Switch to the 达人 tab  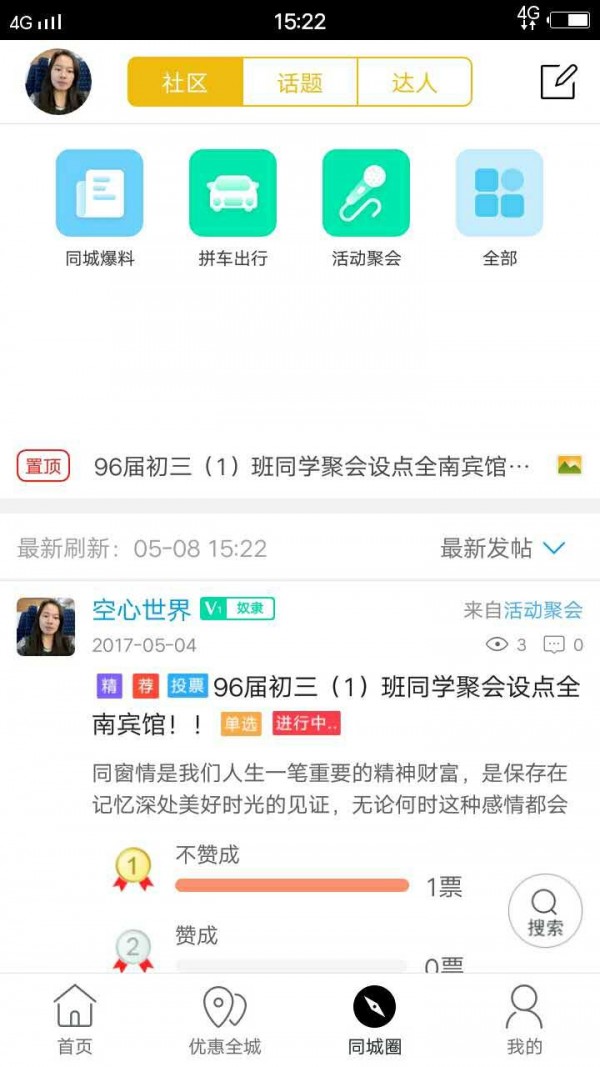click(414, 82)
